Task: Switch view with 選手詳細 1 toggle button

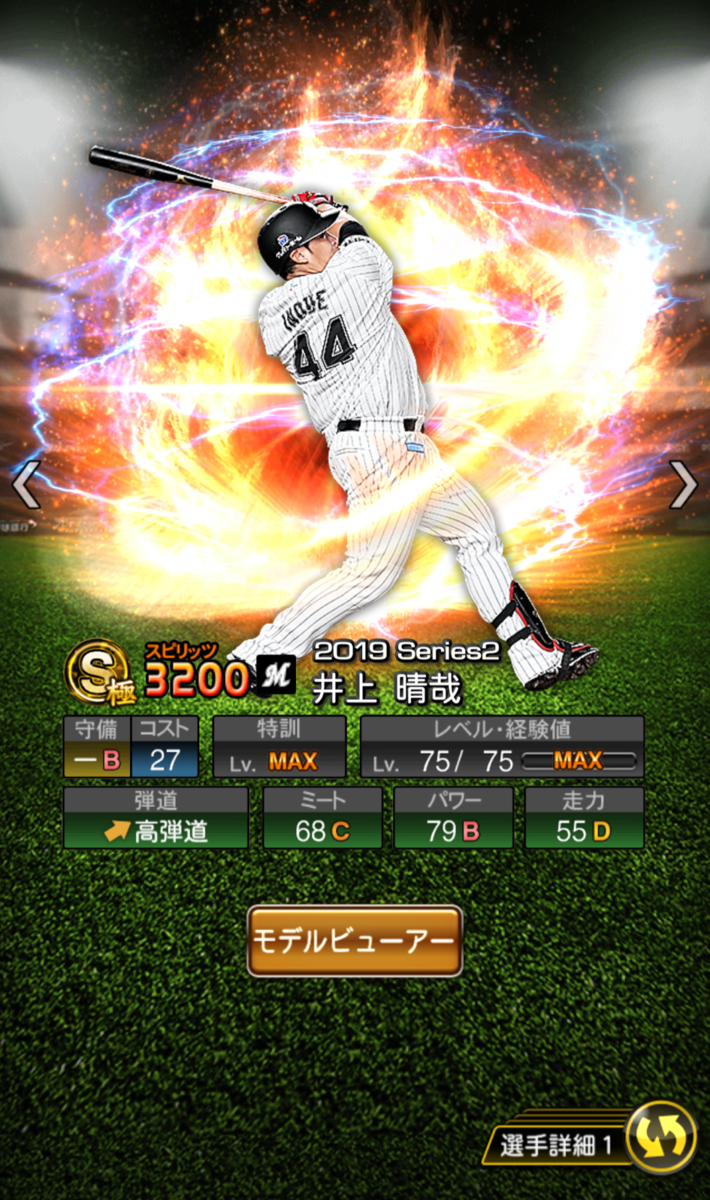Action: [x=662, y=1136]
